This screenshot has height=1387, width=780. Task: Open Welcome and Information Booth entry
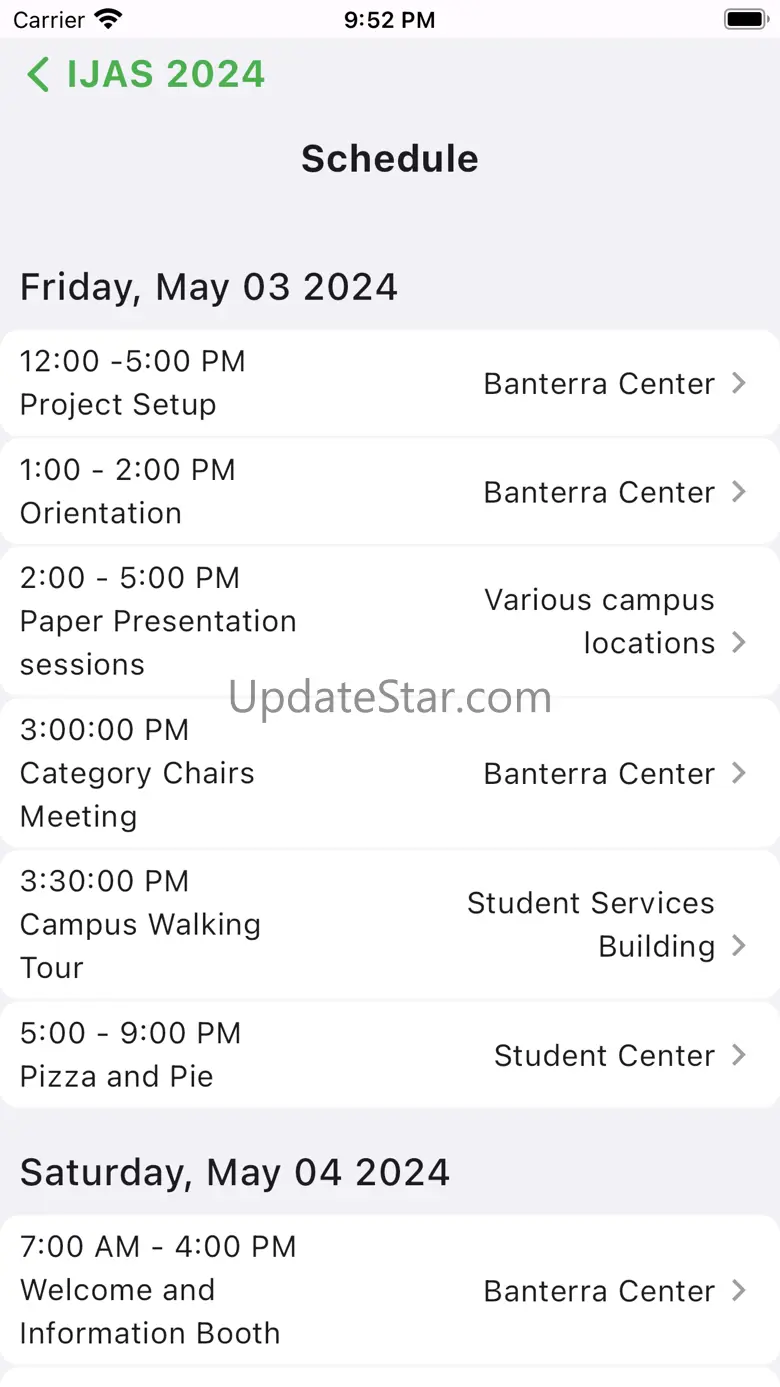tap(389, 1290)
